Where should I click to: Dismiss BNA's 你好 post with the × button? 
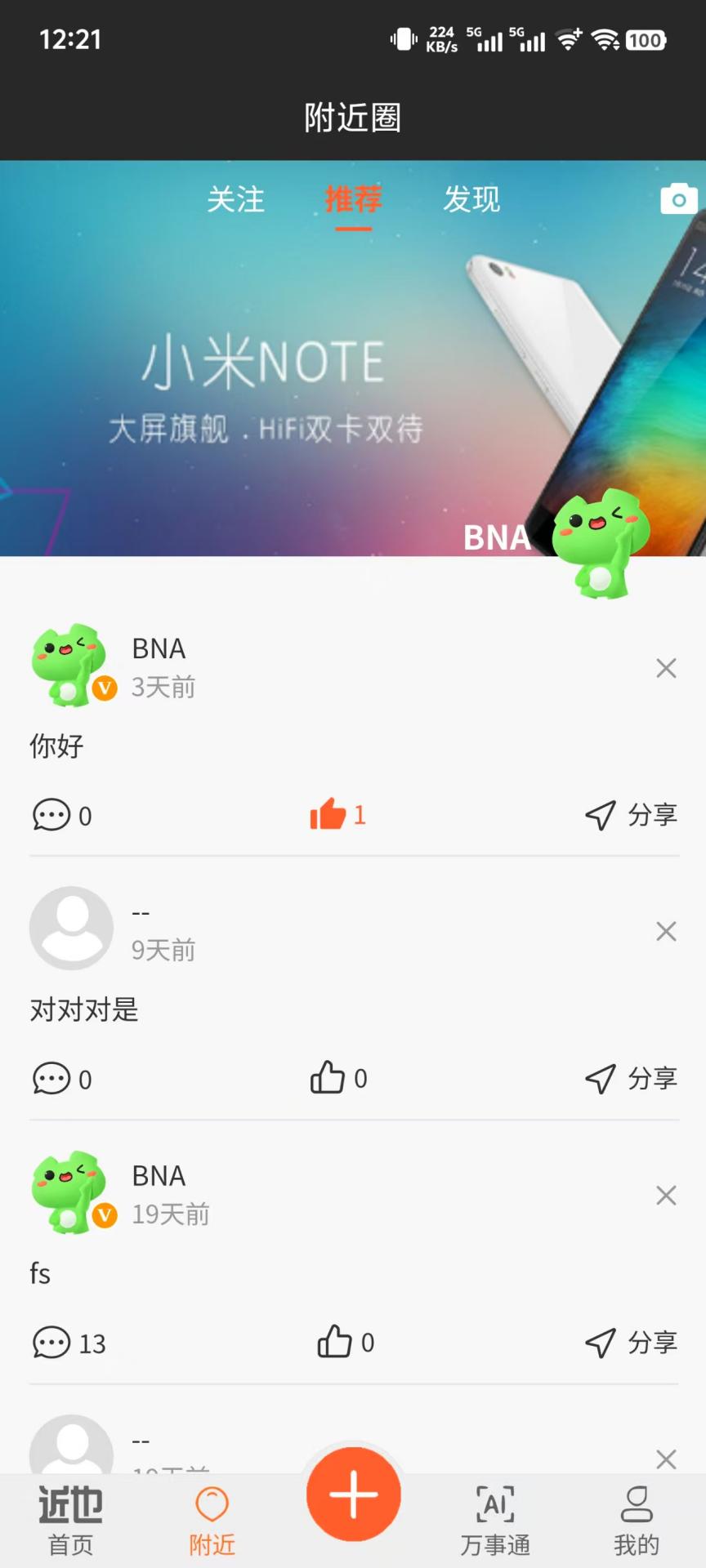(666, 668)
